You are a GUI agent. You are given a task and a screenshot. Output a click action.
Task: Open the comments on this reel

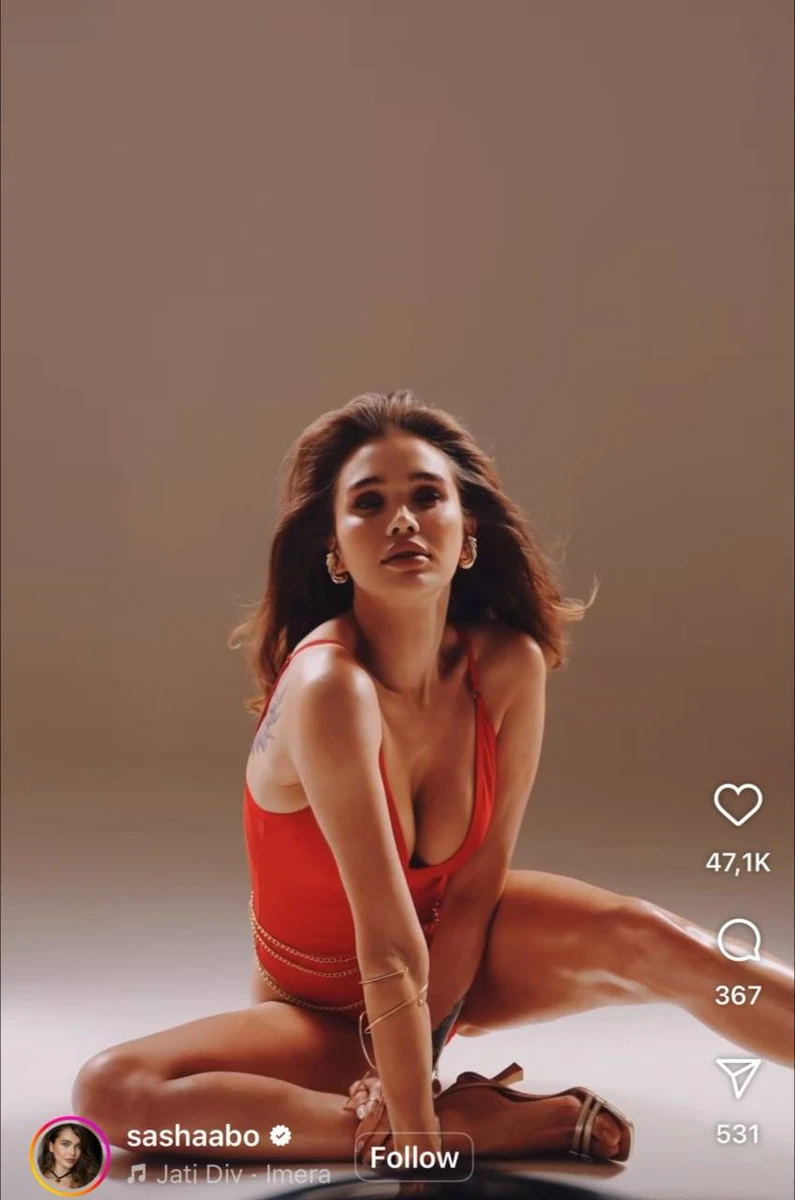point(738,941)
